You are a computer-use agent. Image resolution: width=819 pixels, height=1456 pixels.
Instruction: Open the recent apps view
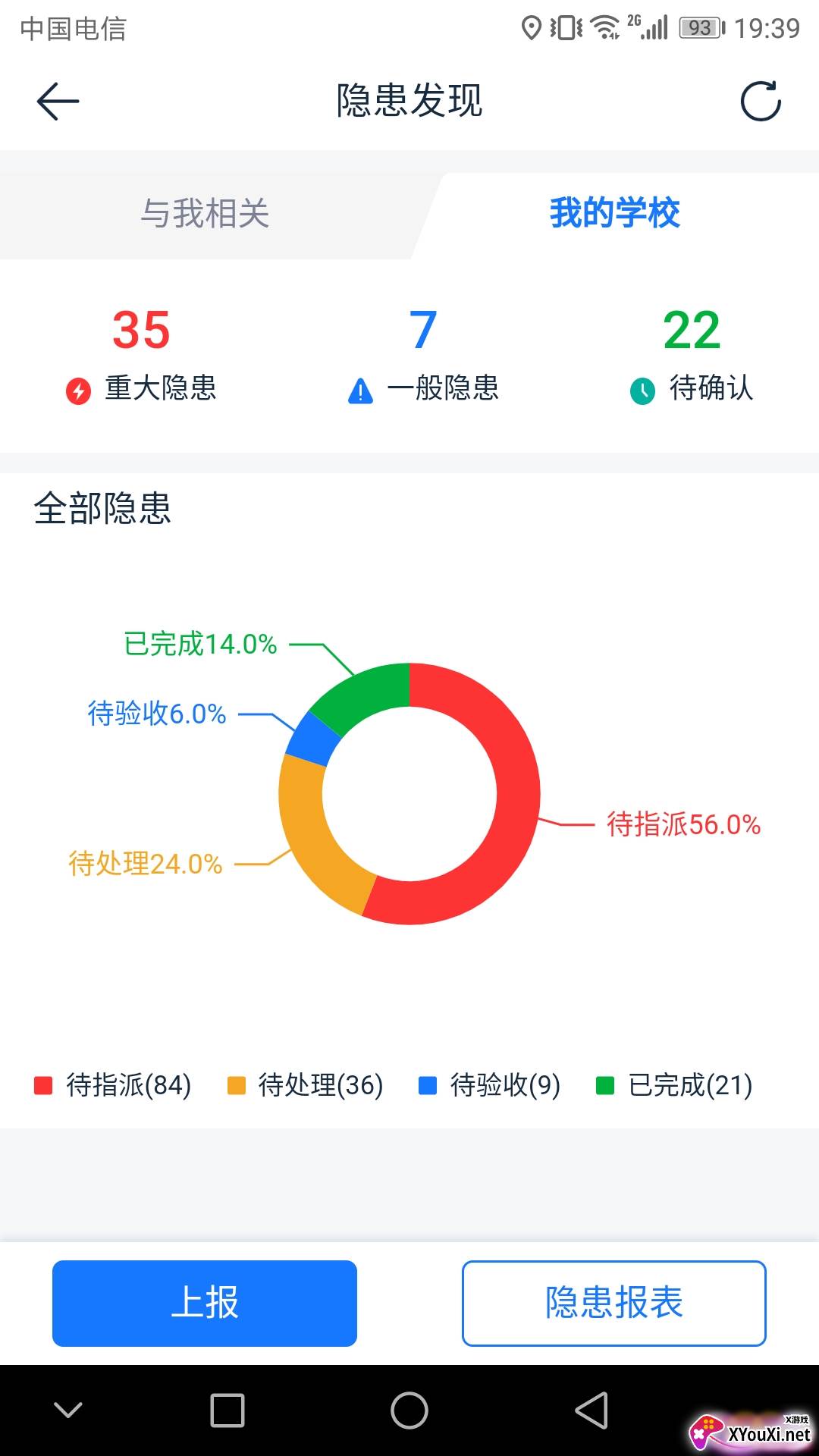pos(227,1410)
